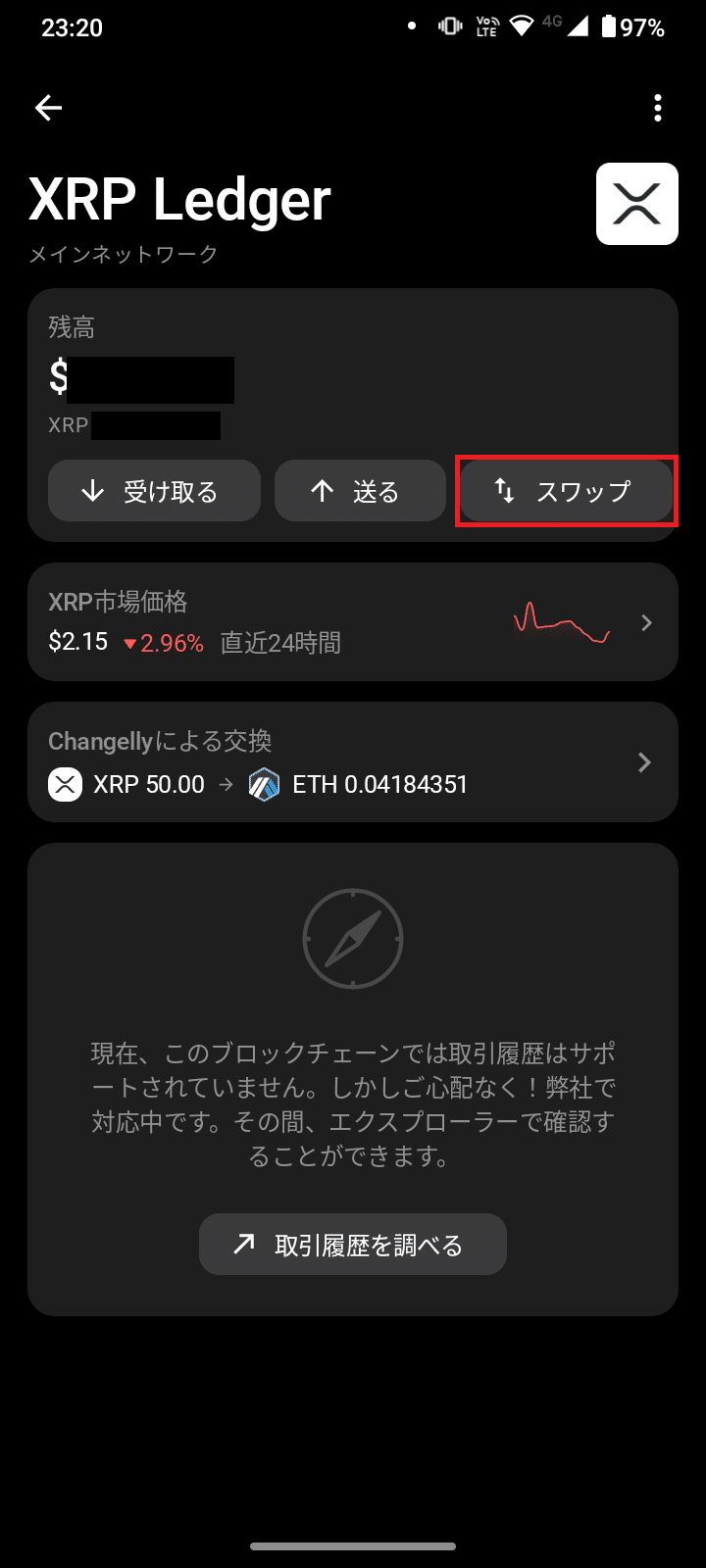Tap the XRP Ledger logo icon

coord(636,204)
